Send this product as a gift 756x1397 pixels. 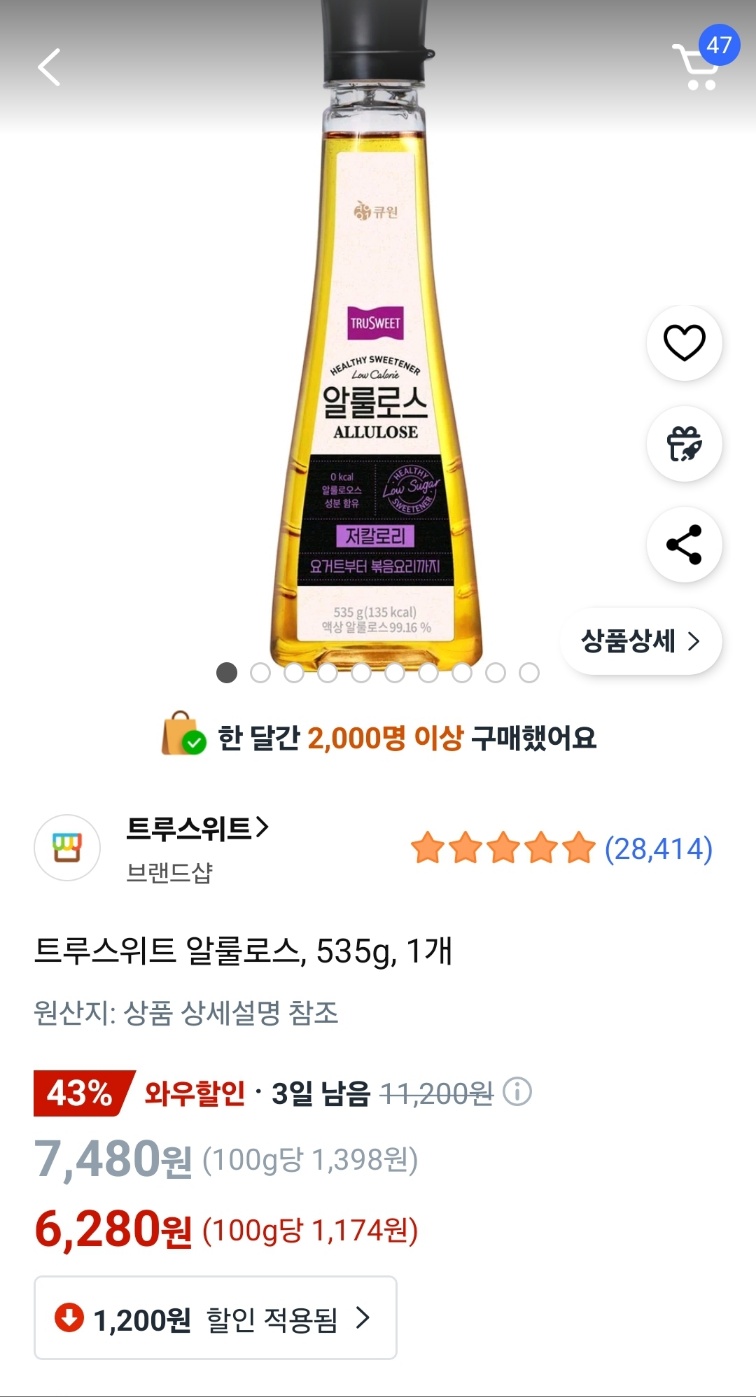[x=684, y=443]
